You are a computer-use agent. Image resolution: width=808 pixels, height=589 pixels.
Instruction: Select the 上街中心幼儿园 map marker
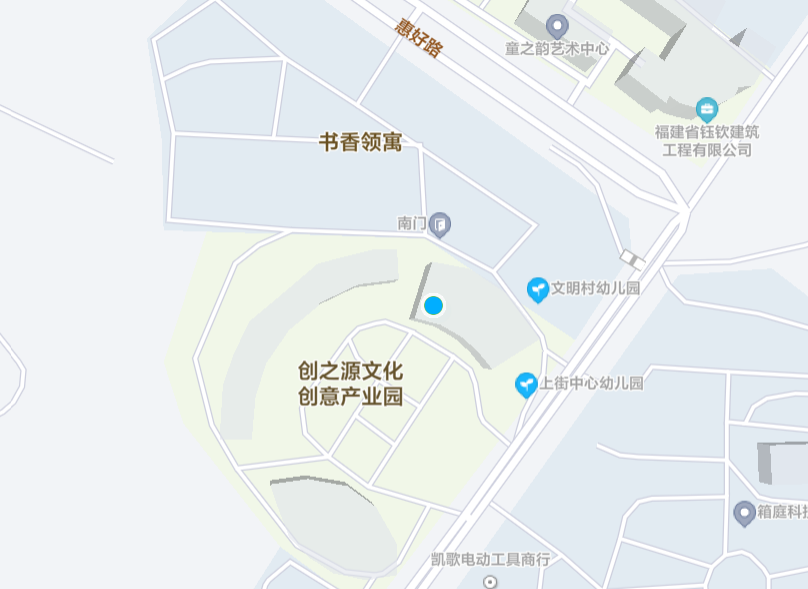[x=527, y=384]
